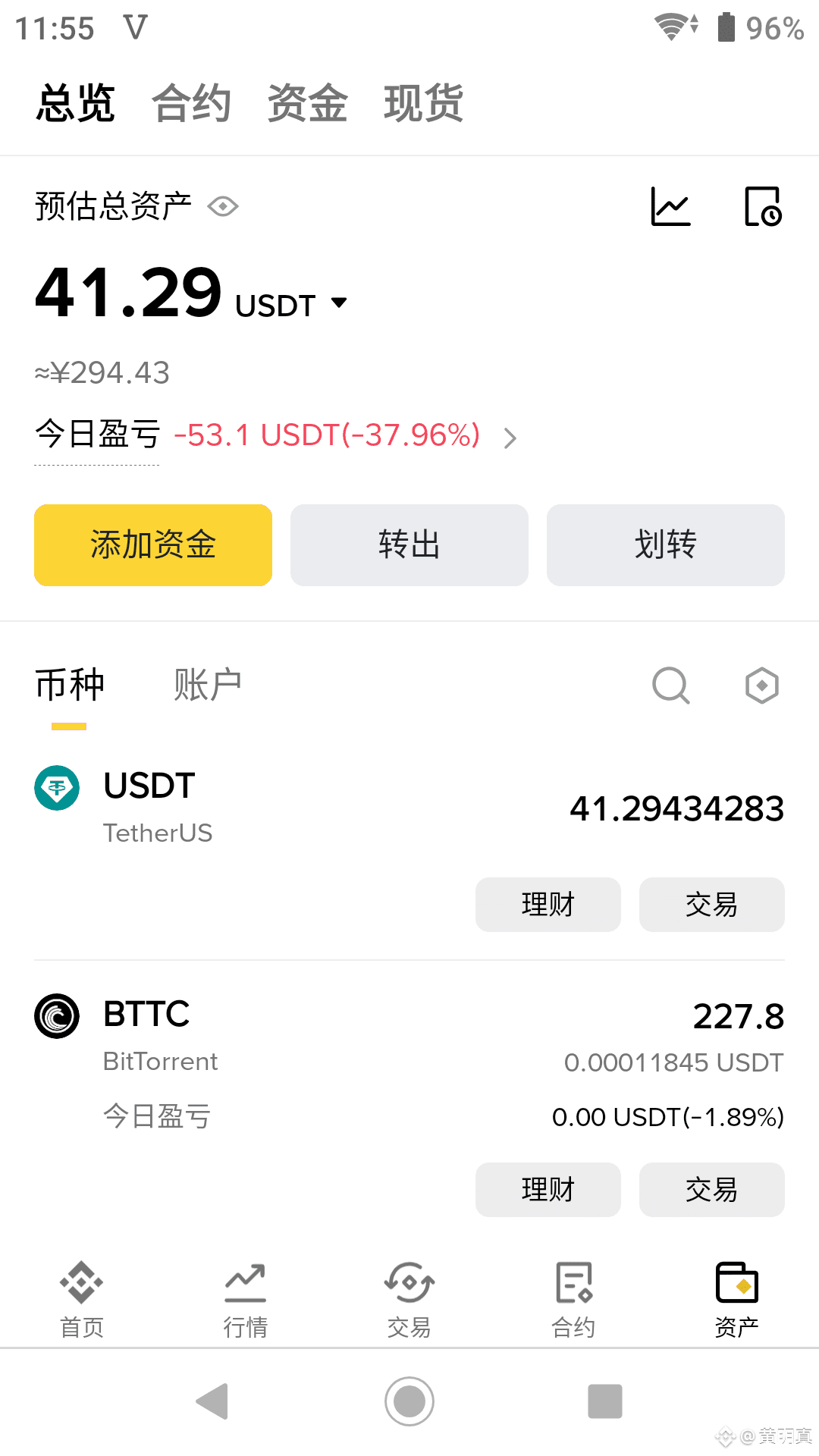The width and height of the screenshot is (819, 1456).
Task: Open the asset analysis chart icon
Action: [x=671, y=206]
